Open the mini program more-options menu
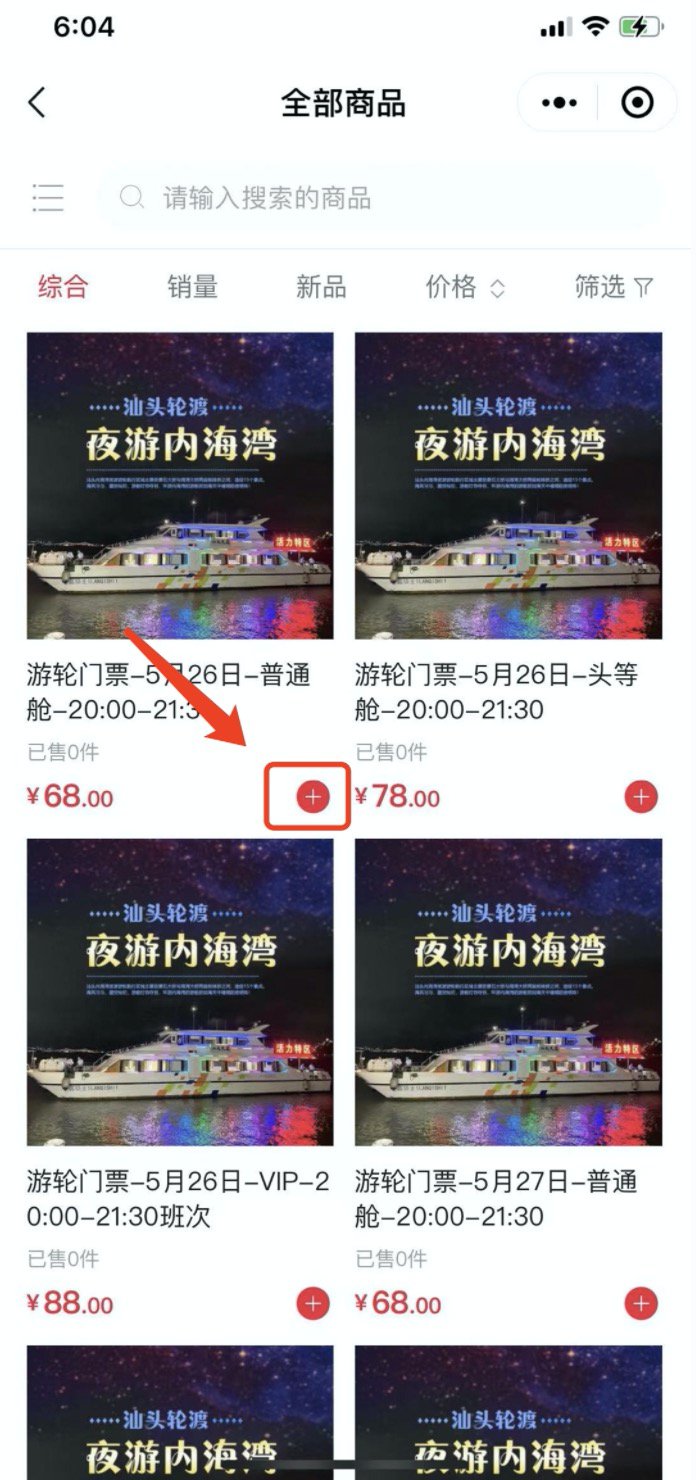 click(x=559, y=103)
